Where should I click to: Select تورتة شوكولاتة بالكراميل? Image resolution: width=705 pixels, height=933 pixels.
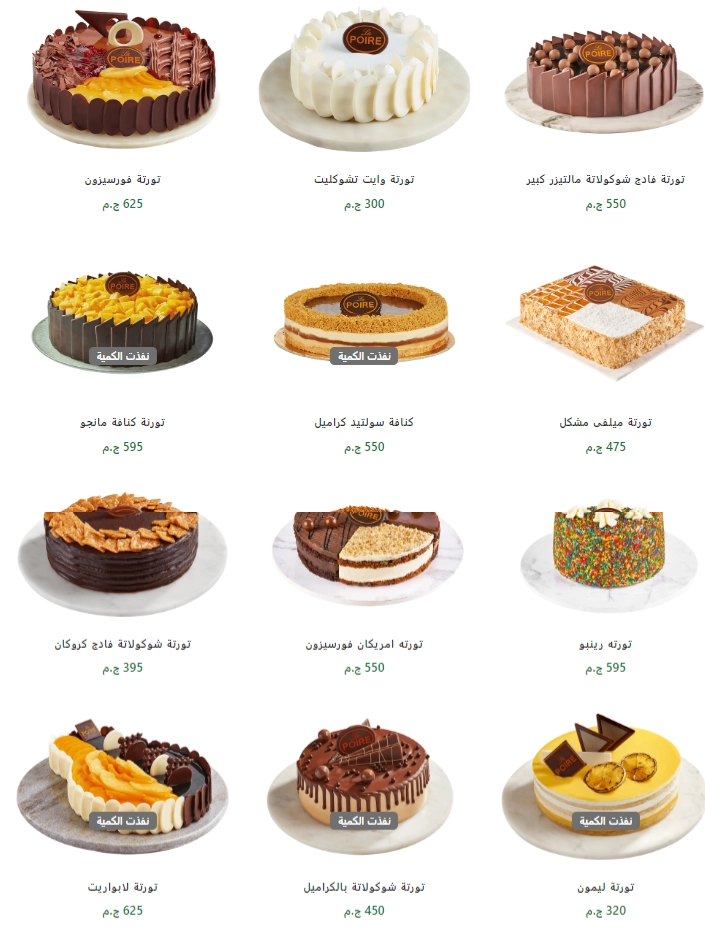[x=364, y=886]
